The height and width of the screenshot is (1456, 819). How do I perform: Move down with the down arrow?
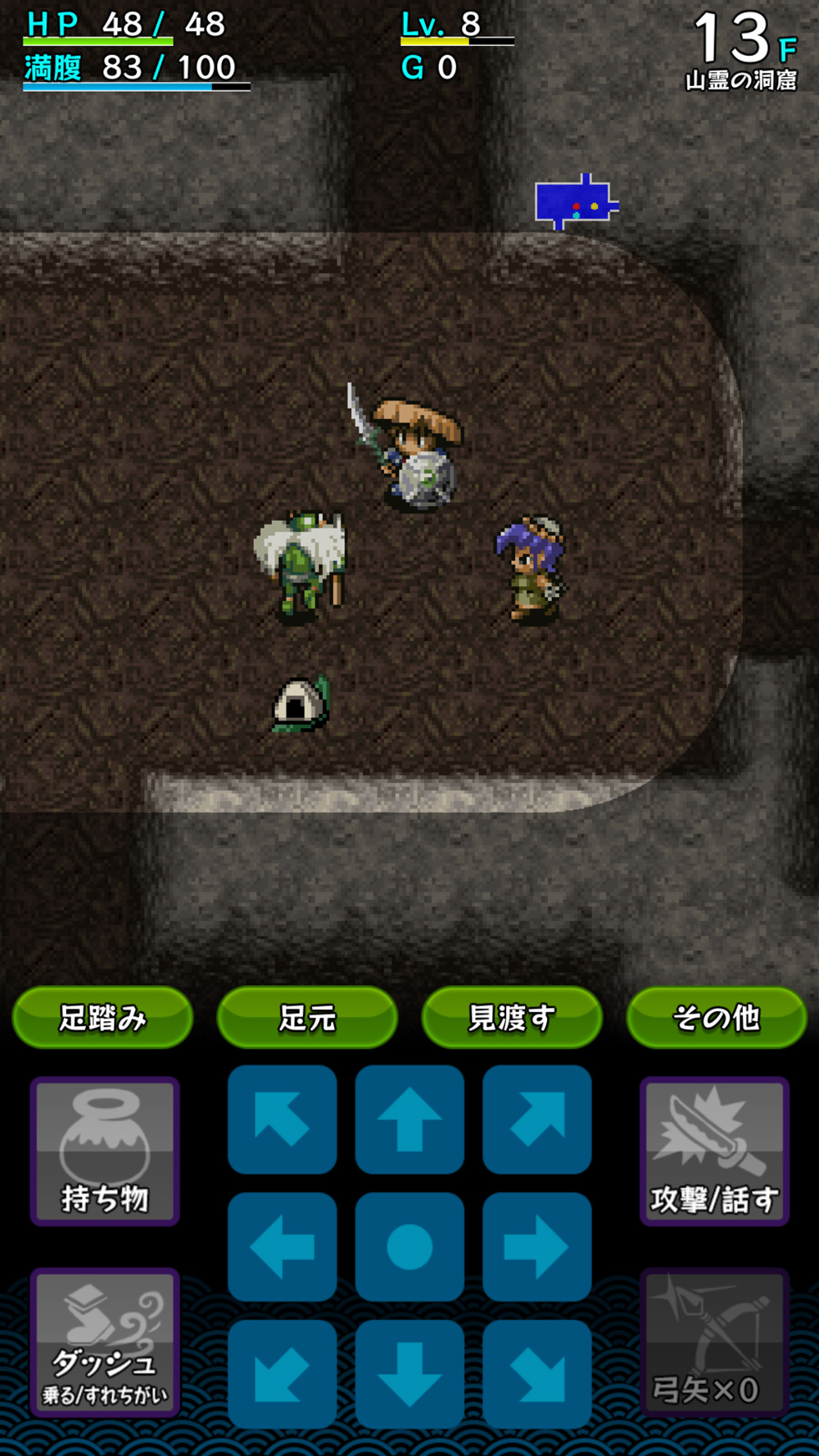[409, 1374]
